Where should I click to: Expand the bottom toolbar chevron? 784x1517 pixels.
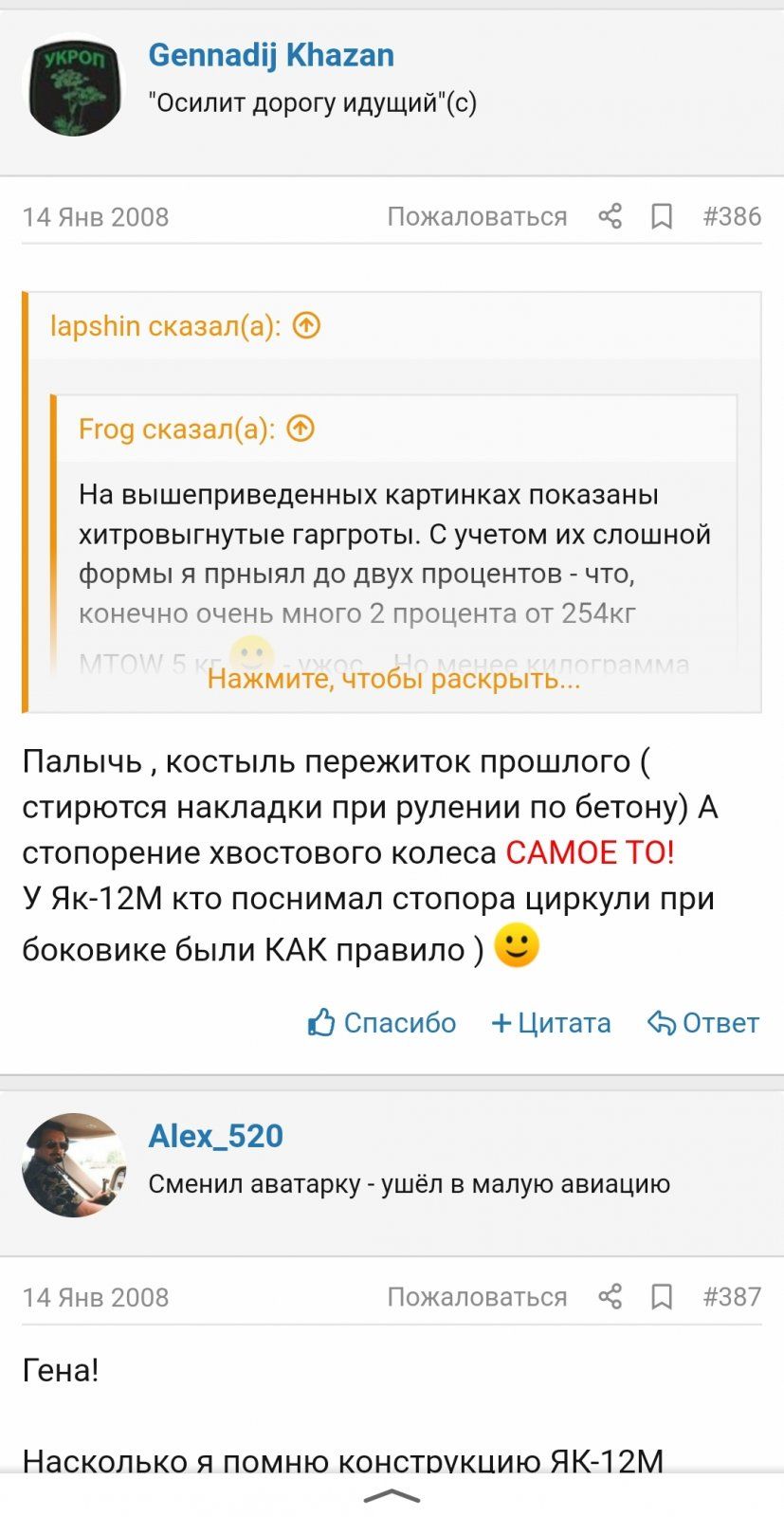(x=392, y=1496)
